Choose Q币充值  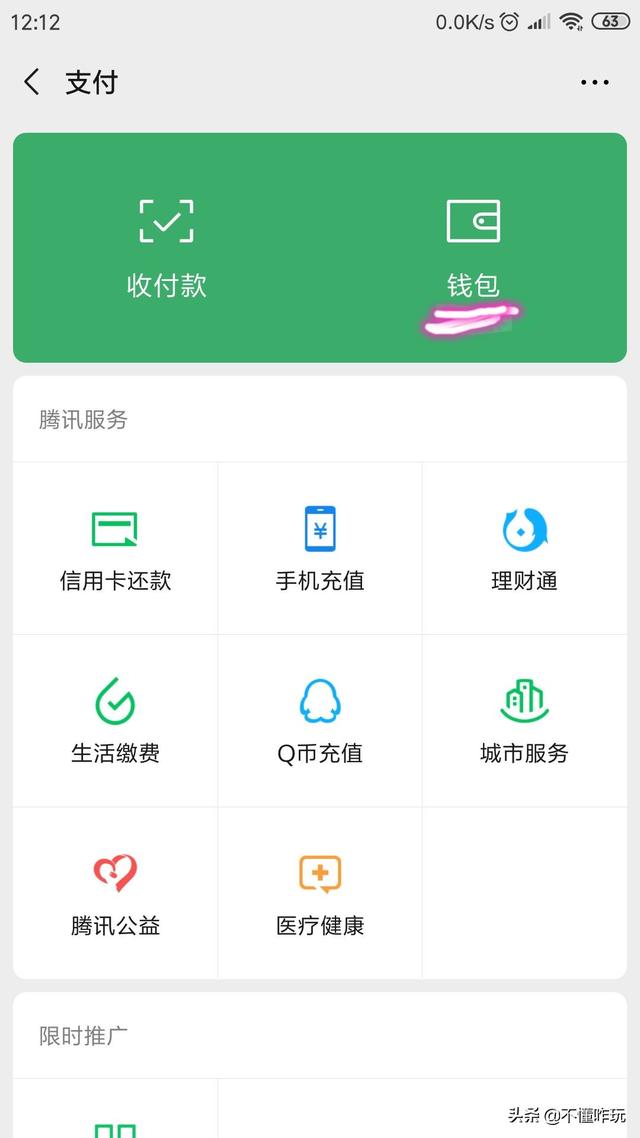[320, 721]
